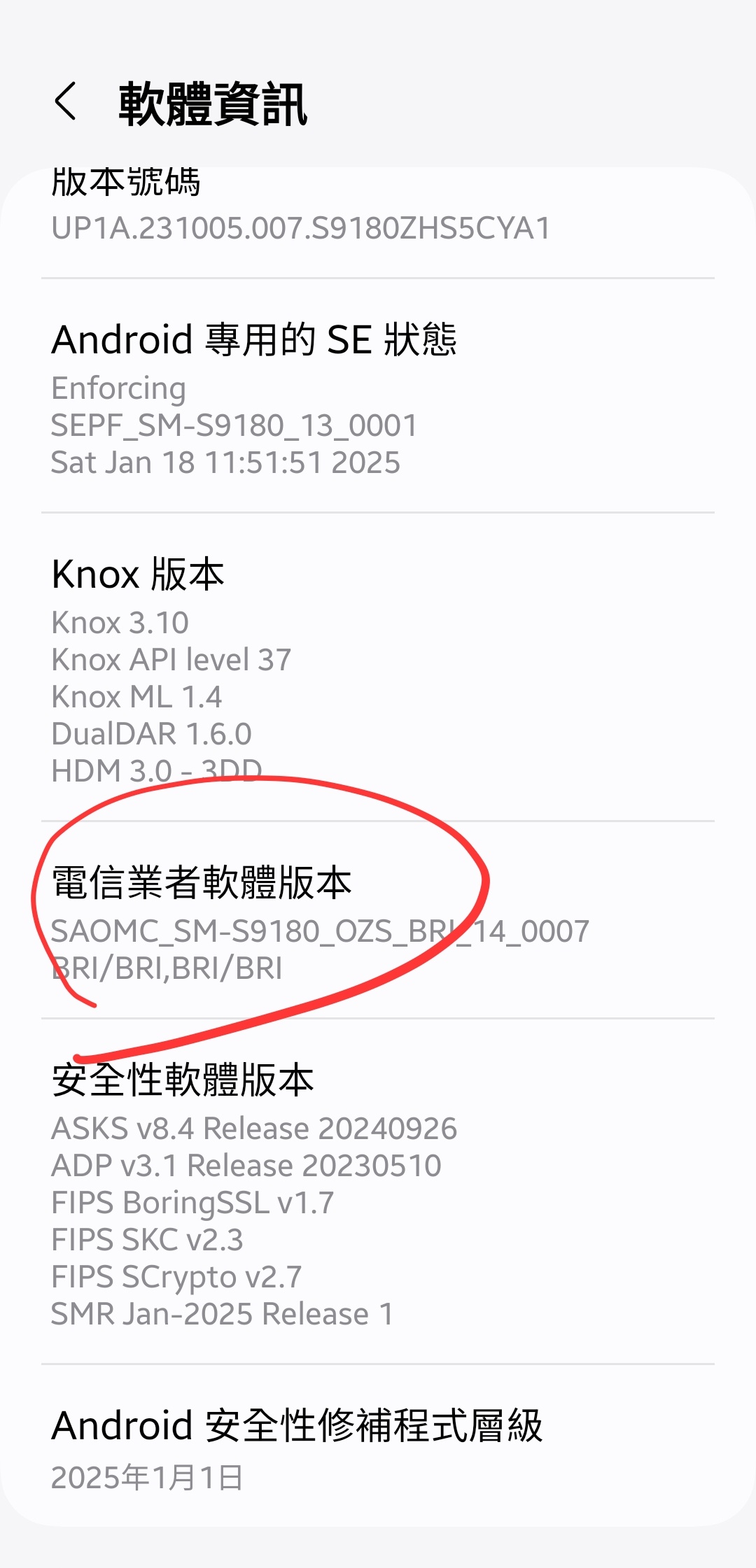Select the Knox 版本 row
Image resolution: width=756 pixels, height=1568 pixels.
click(x=378, y=668)
